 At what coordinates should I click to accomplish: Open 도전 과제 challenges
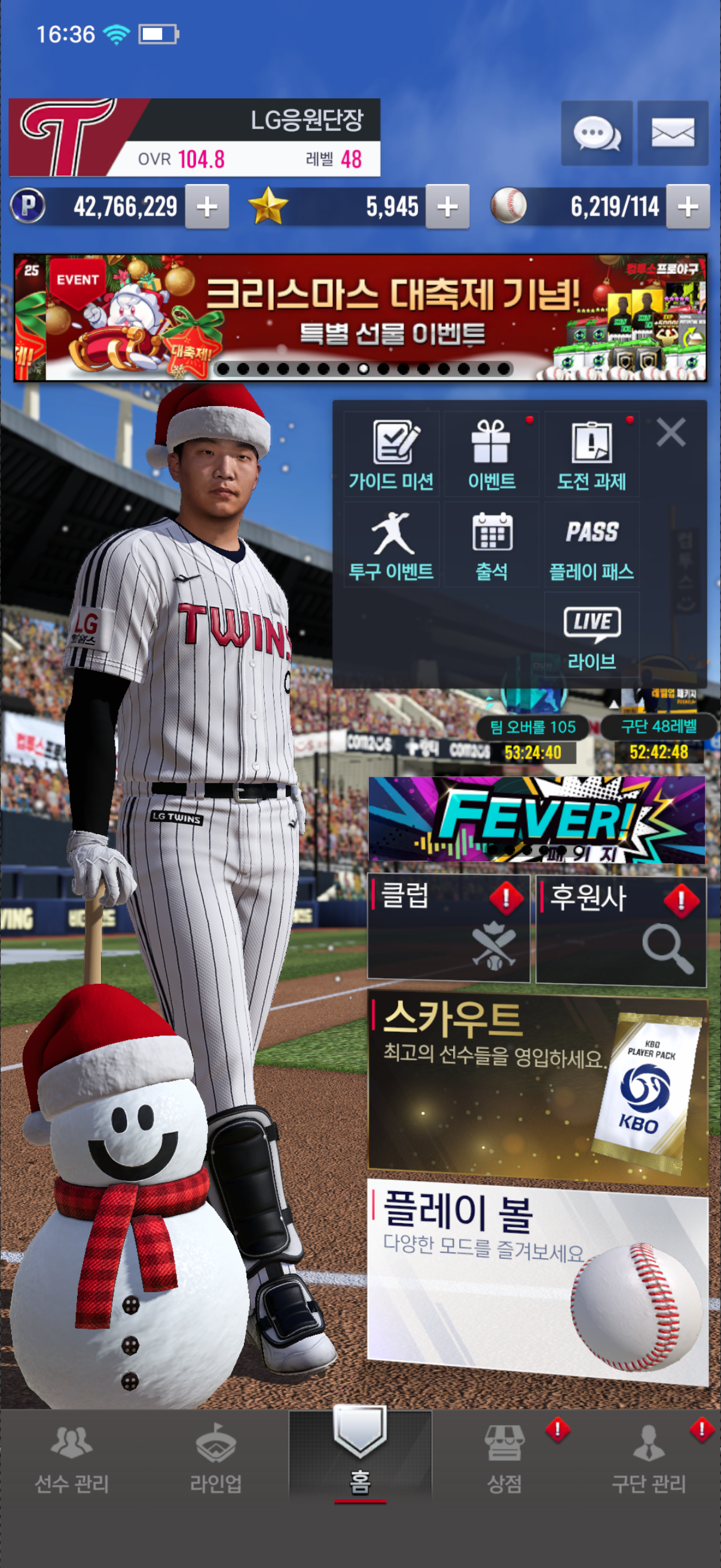pyautogui.click(x=591, y=454)
